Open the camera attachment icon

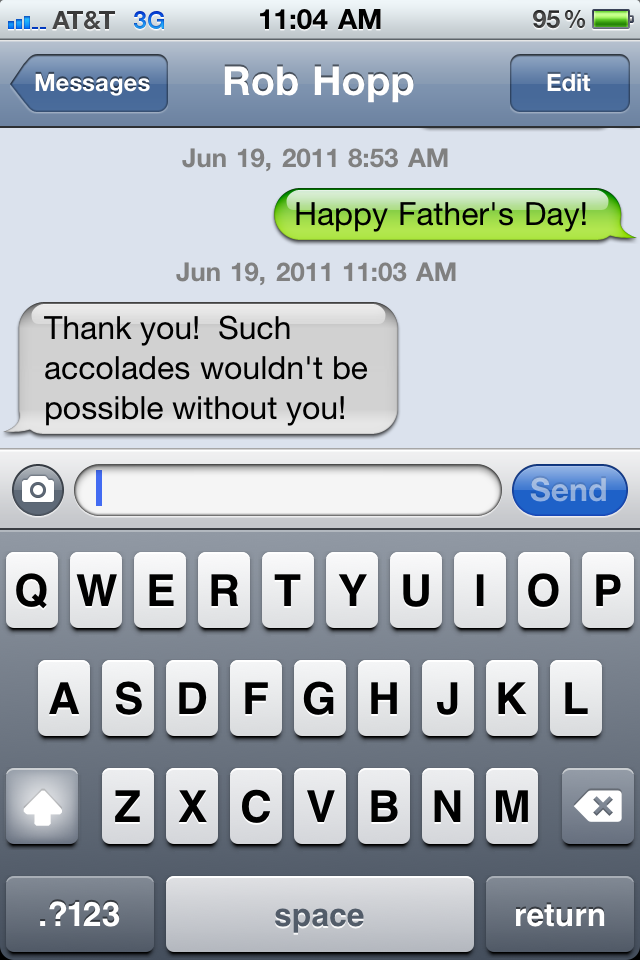[38, 490]
